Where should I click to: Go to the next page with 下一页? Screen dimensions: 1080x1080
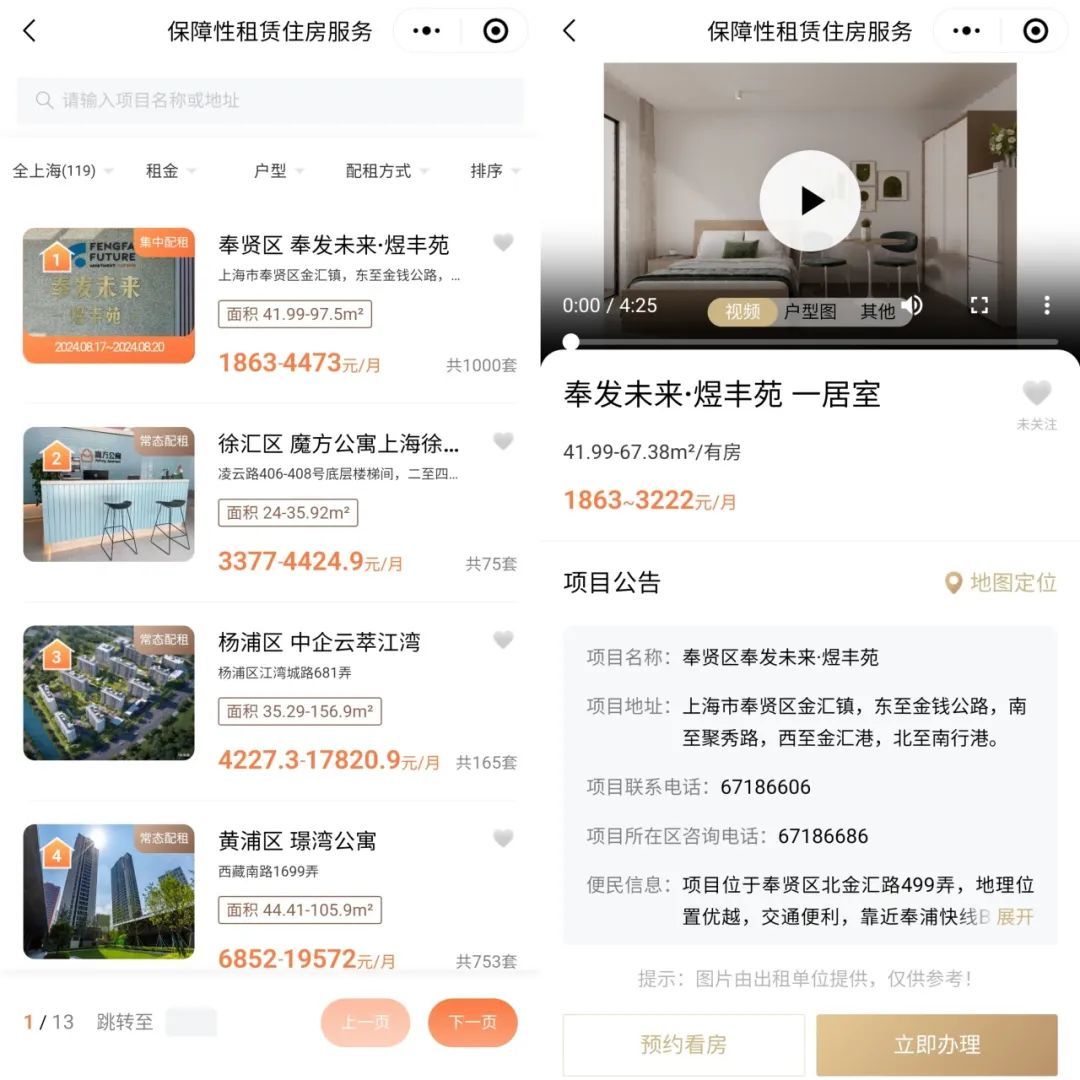click(x=472, y=1022)
